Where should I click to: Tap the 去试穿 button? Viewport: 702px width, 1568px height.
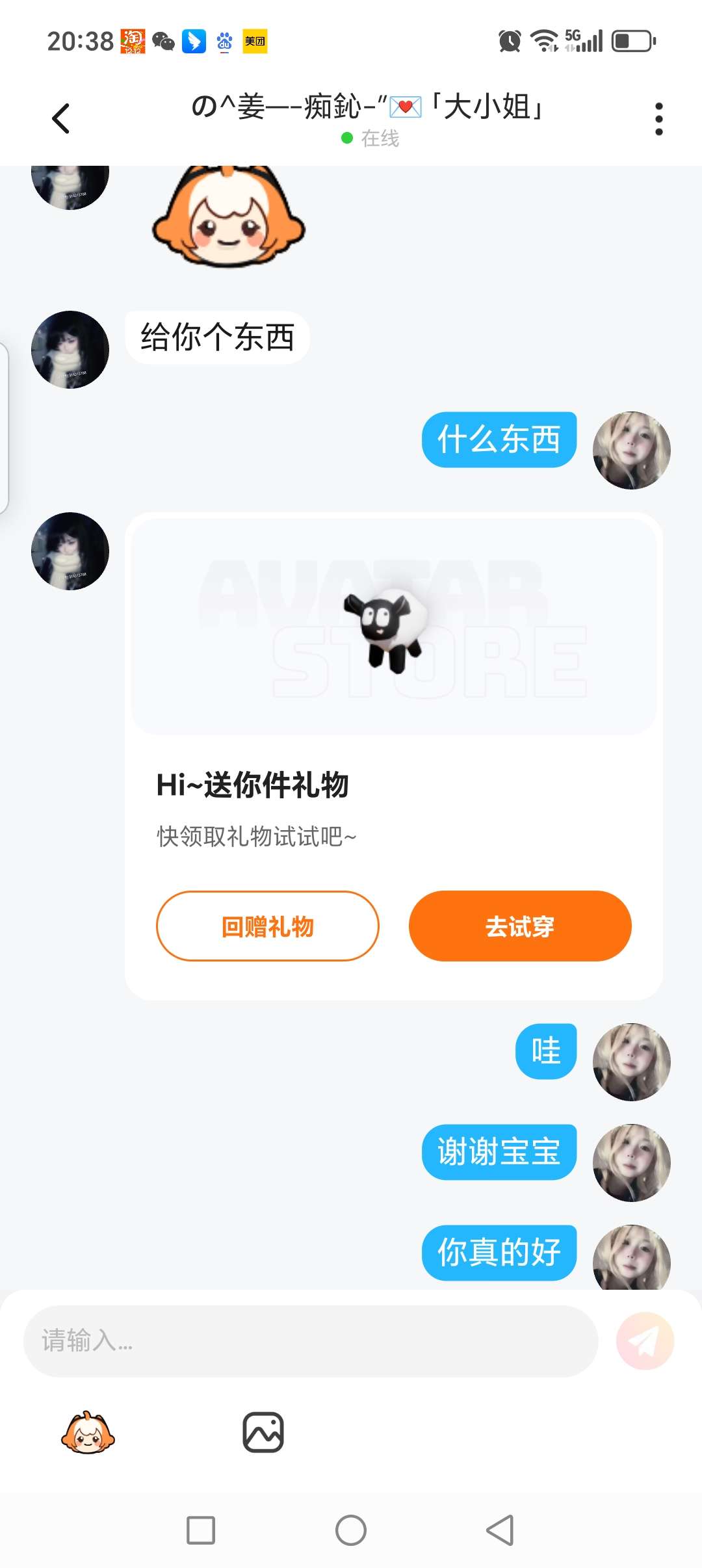point(519,926)
